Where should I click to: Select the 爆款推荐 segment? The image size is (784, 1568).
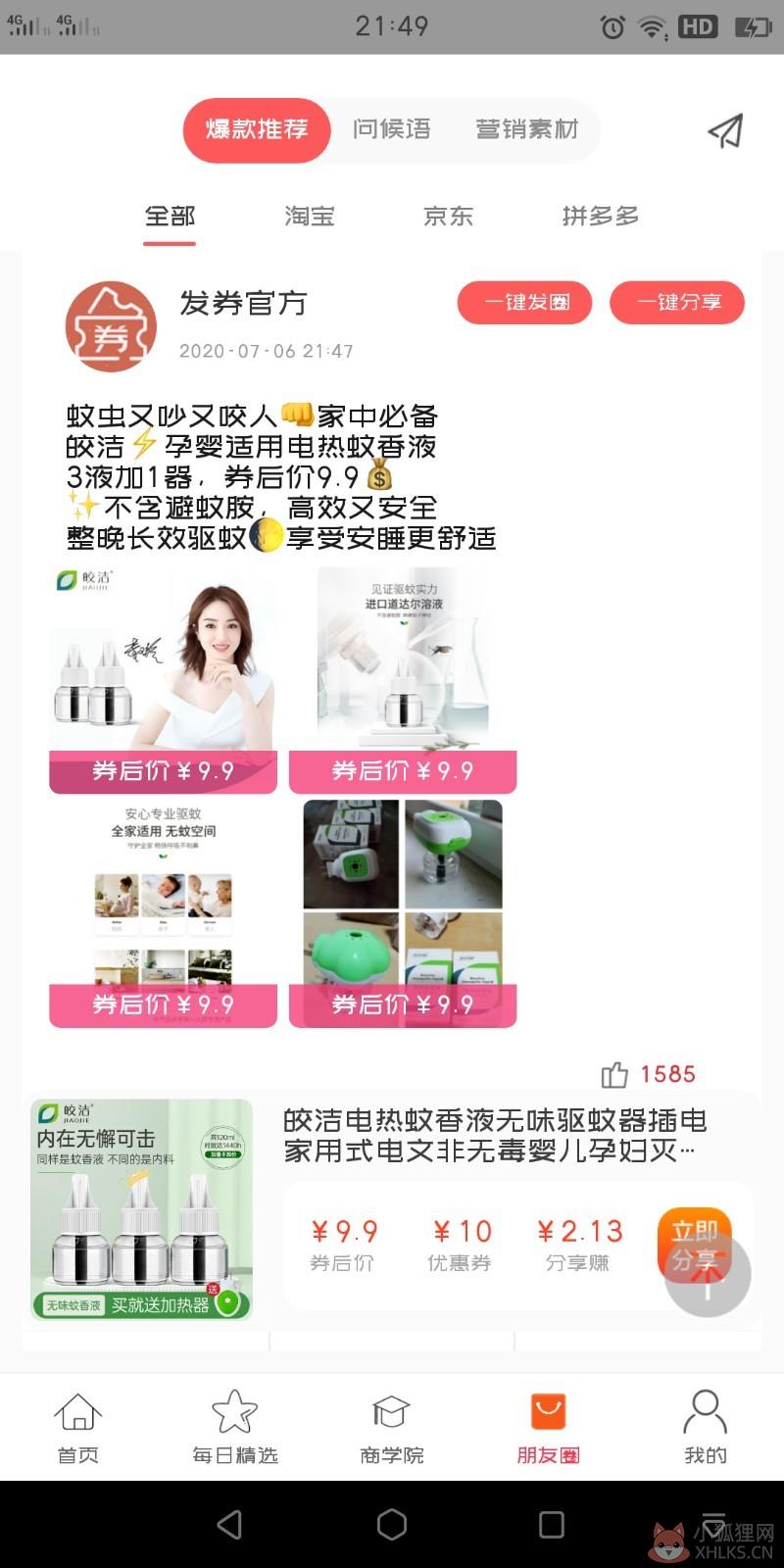point(257,129)
